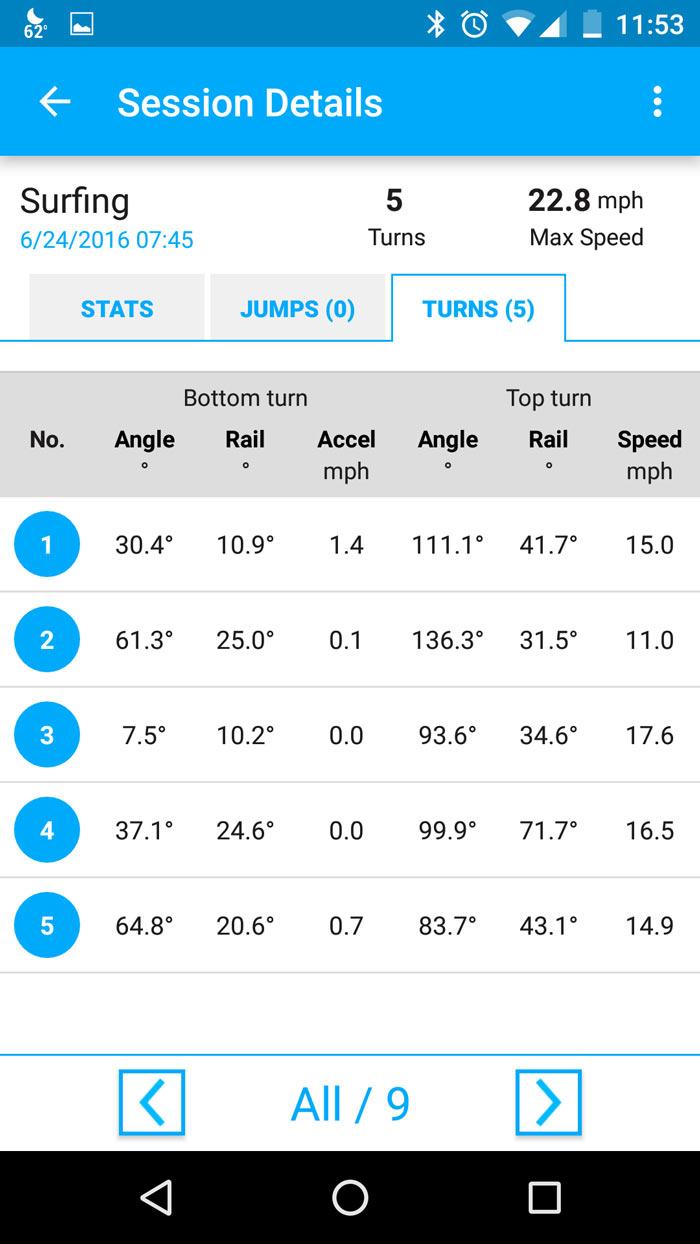
Task: Switch to the JUMPS (0) tab
Action: click(x=297, y=308)
